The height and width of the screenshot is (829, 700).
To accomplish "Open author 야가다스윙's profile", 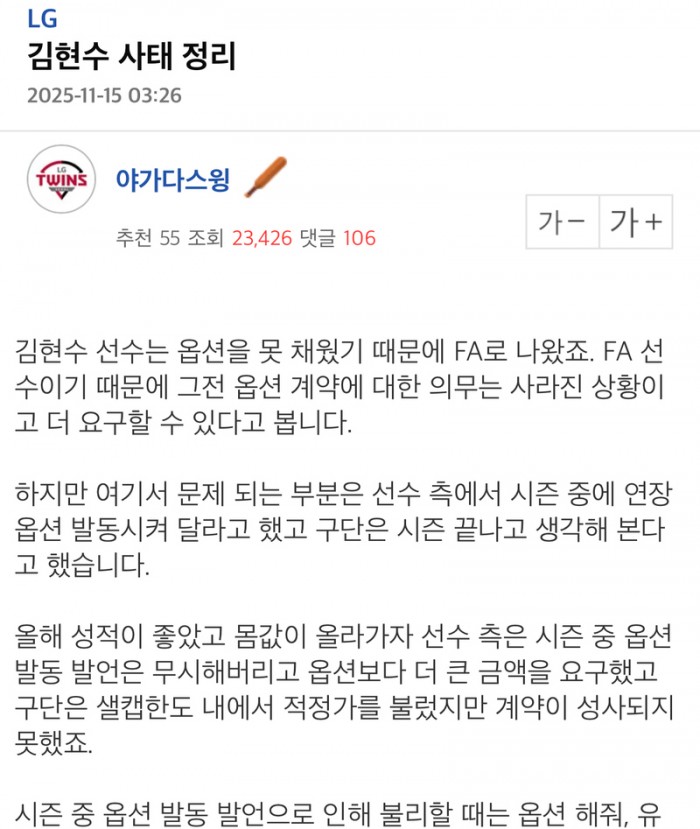I will (173, 180).
